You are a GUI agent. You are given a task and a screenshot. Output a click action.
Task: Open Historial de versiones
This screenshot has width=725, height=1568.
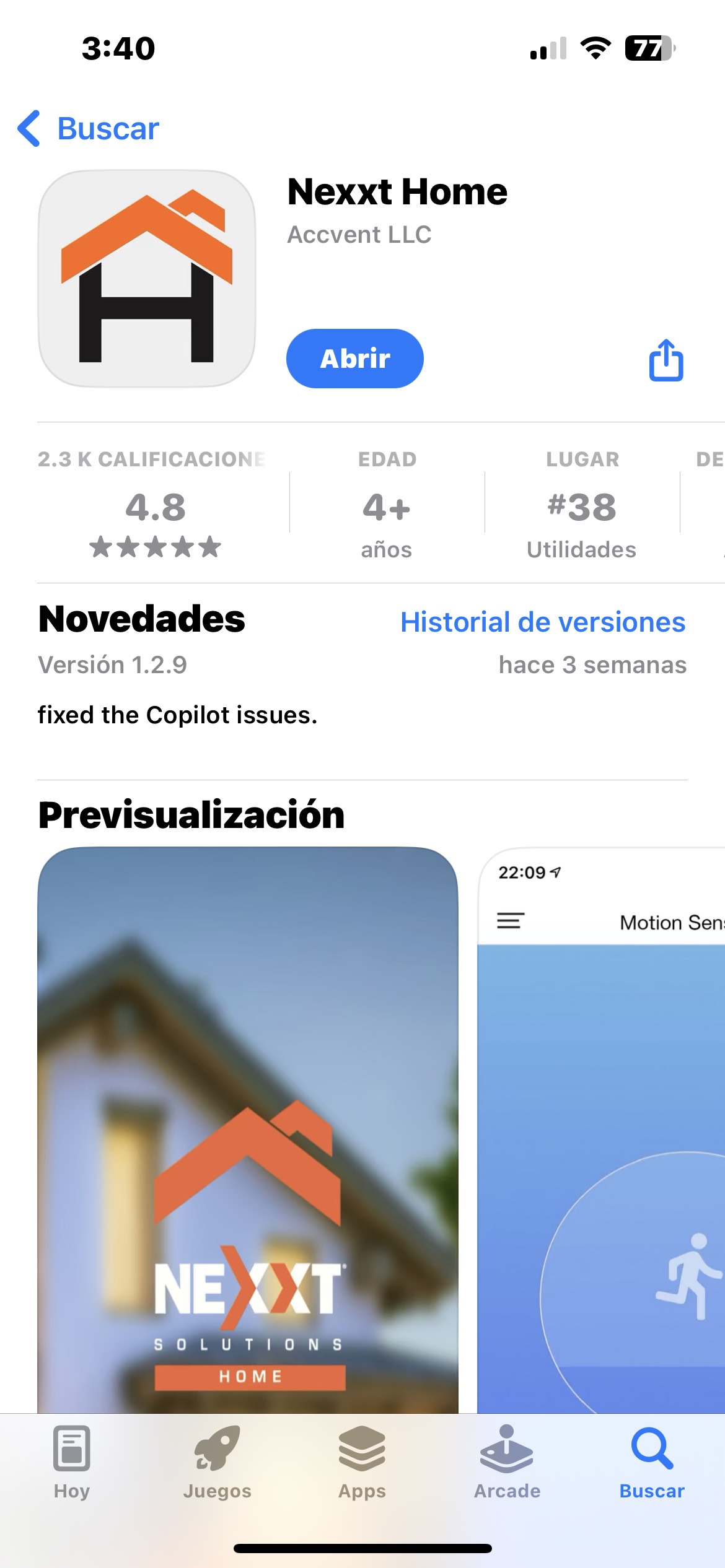542,622
